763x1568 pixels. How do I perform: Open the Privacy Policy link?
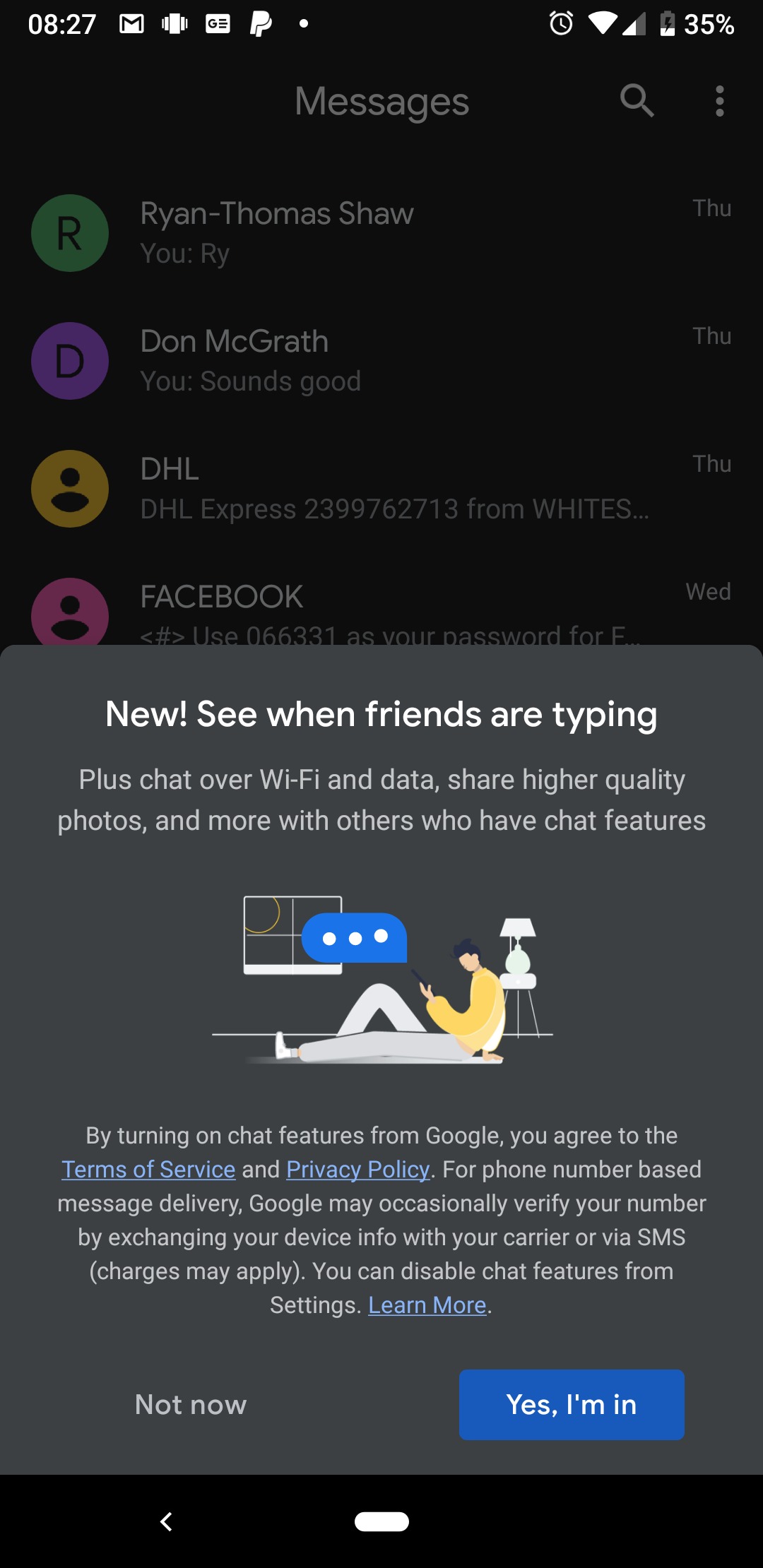coord(358,1170)
